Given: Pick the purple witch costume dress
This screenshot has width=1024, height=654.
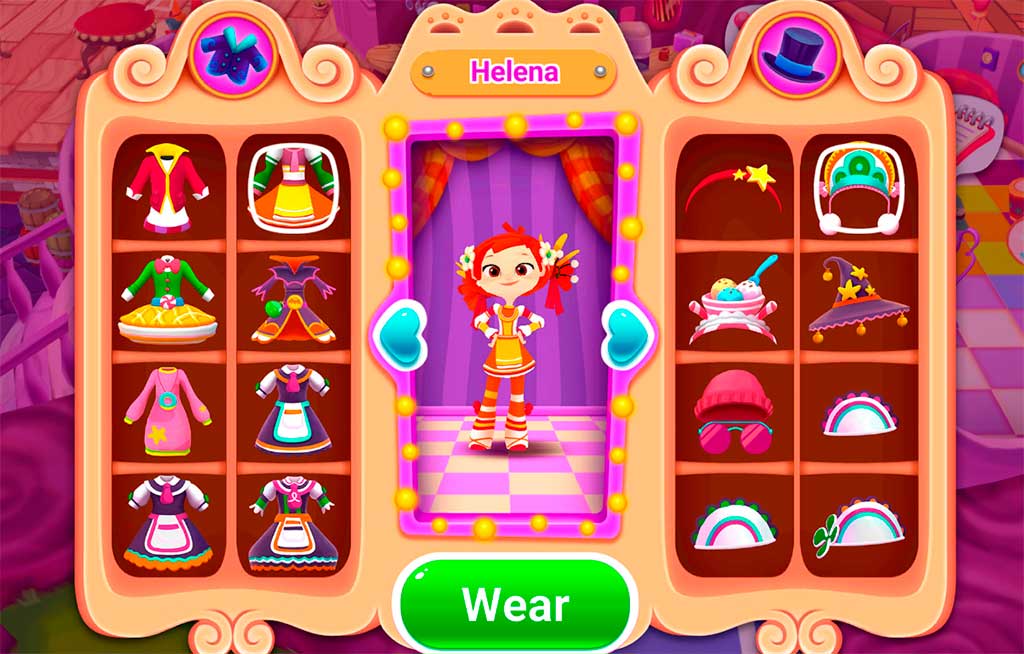Looking at the screenshot, I should 293,299.
